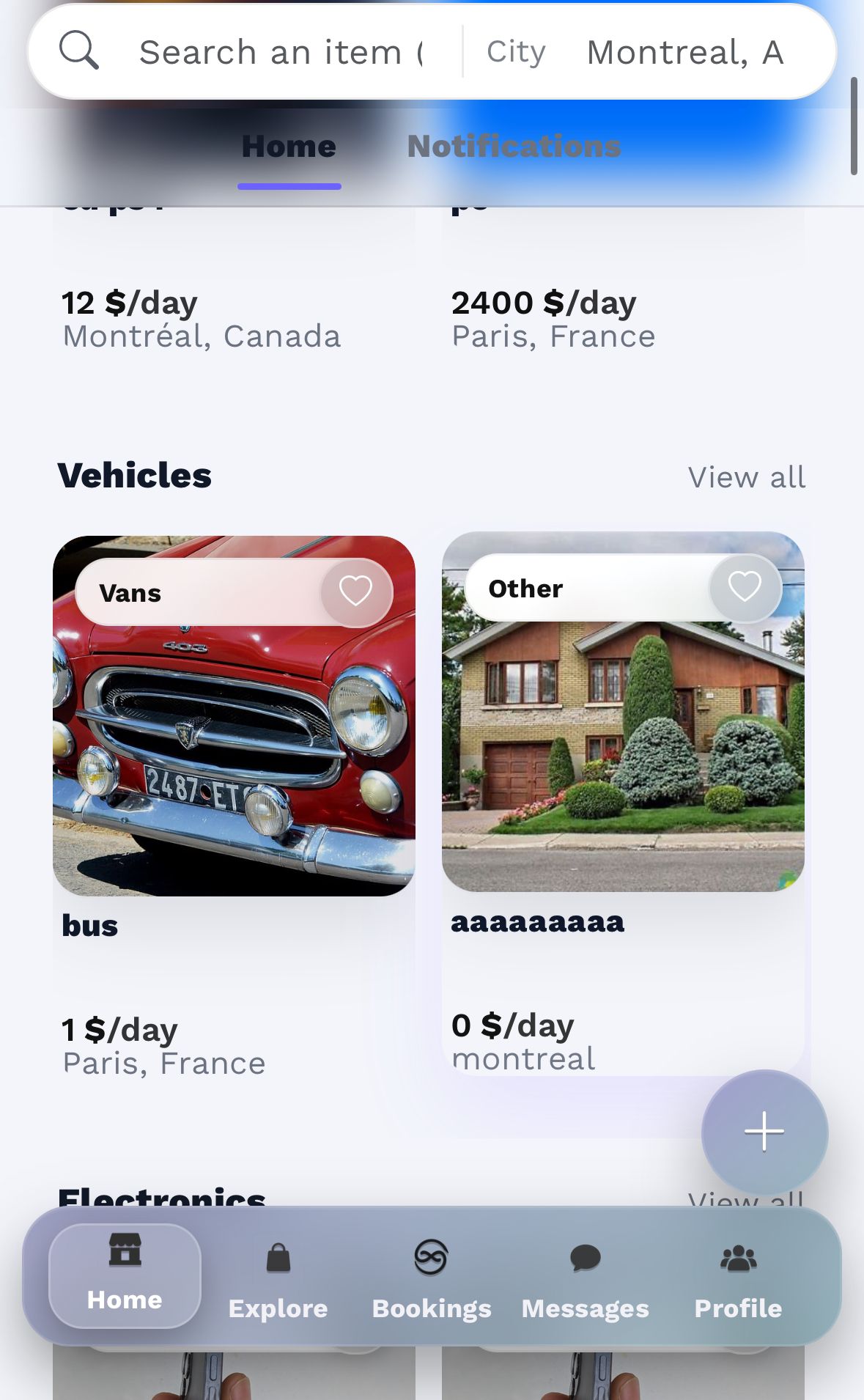Screen dimensions: 864x1400
Task: Tap the magnifier search icon
Action: pos(79,51)
